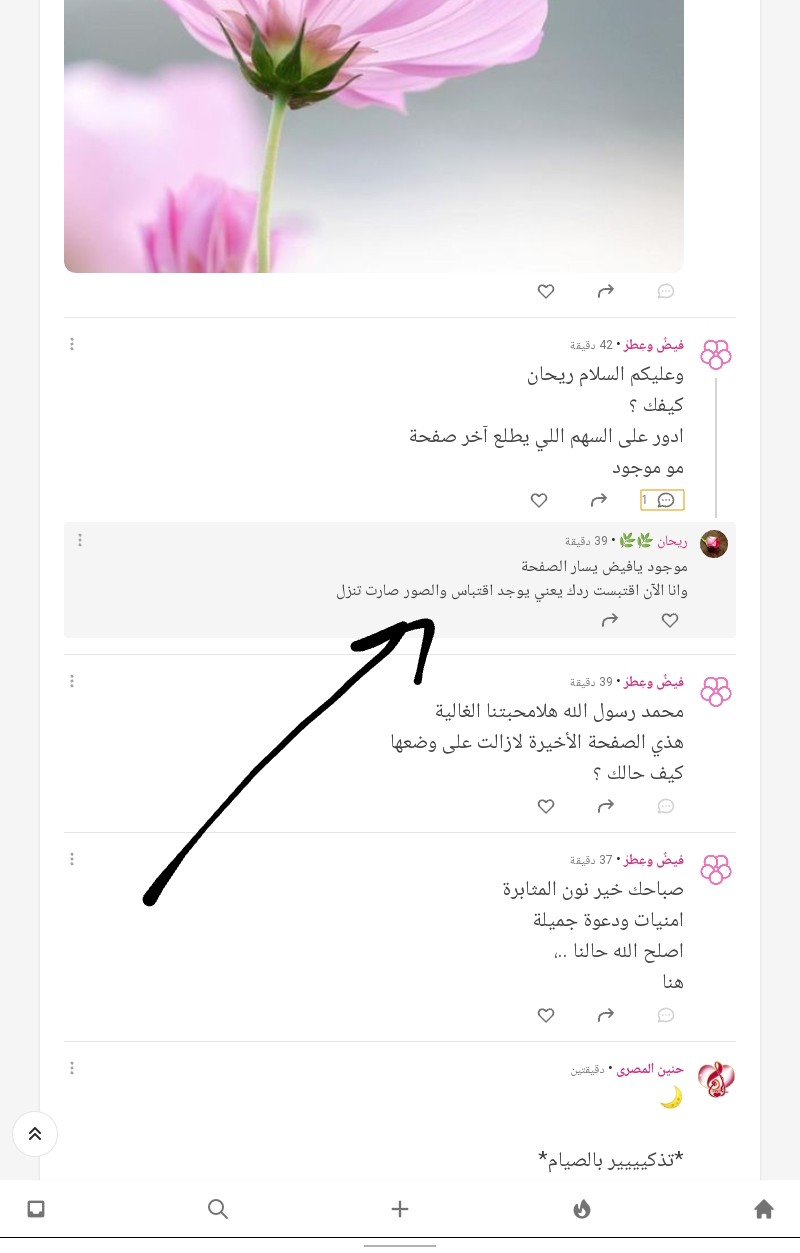Image resolution: width=800 pixels, height=1253 pixels.
Task: Open the trending flame tab
Action: click(x=582, y=1210)
